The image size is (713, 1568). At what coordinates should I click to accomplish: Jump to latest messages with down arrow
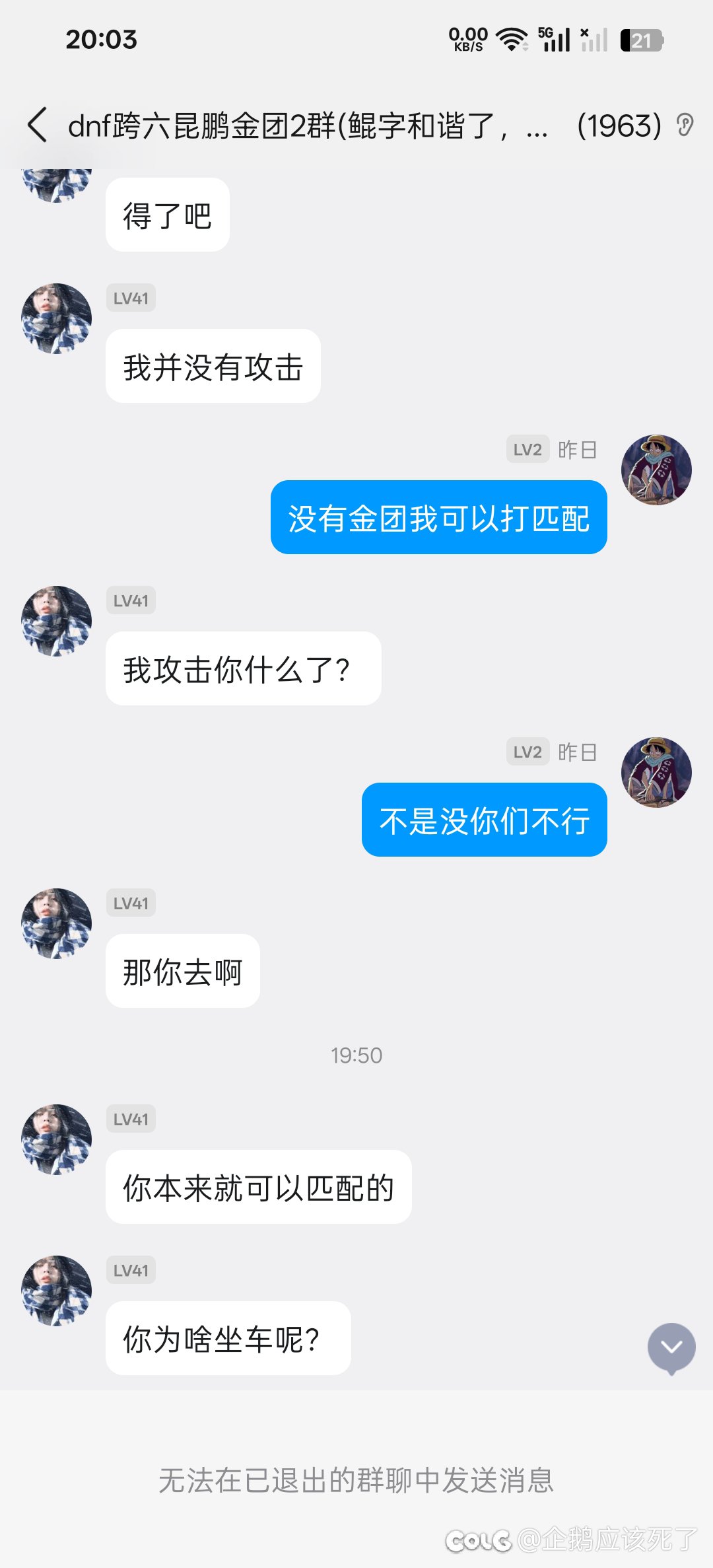pyautogui.click(x=671, y=1347)
